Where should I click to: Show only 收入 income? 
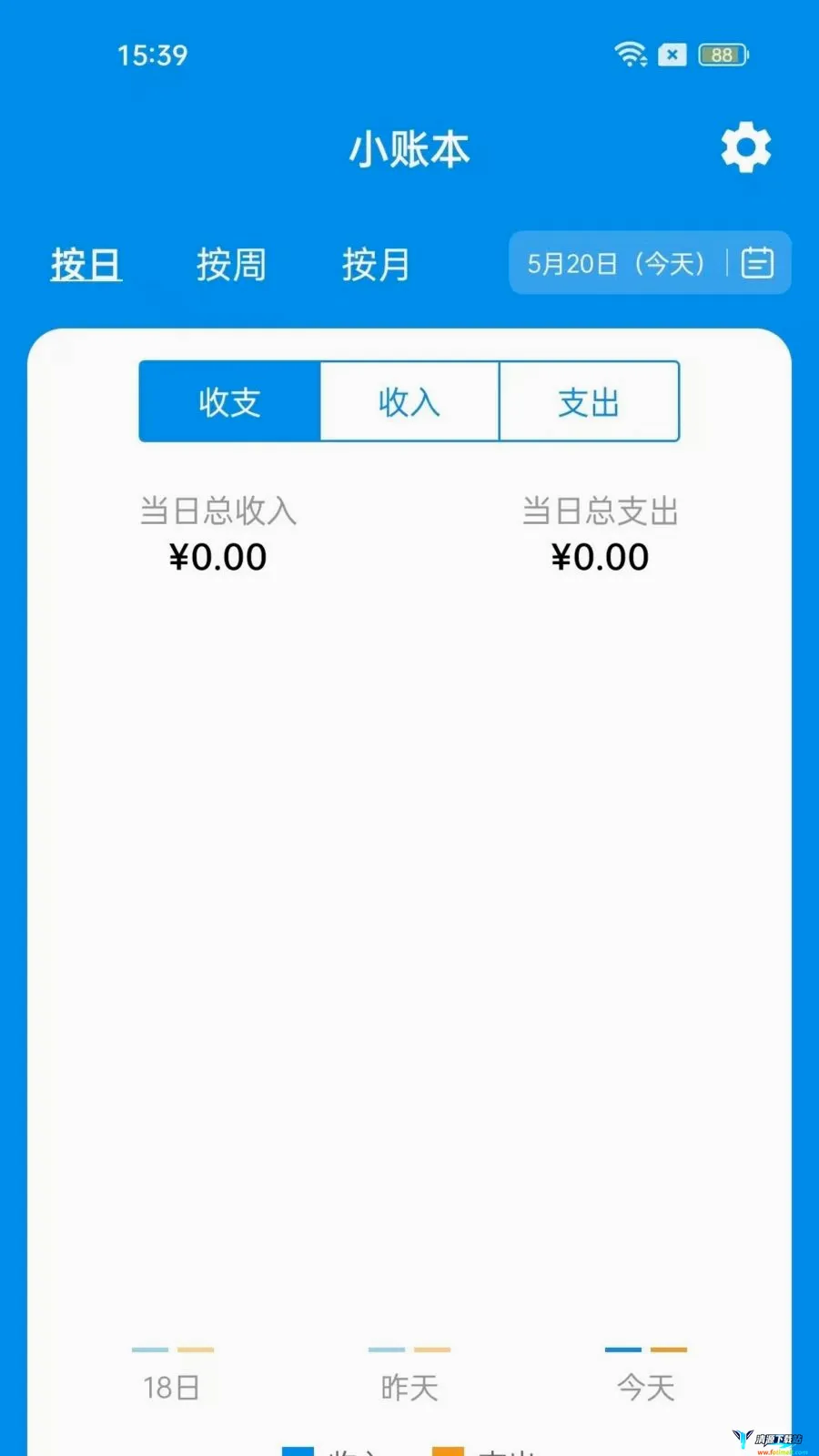pos(409,401)
